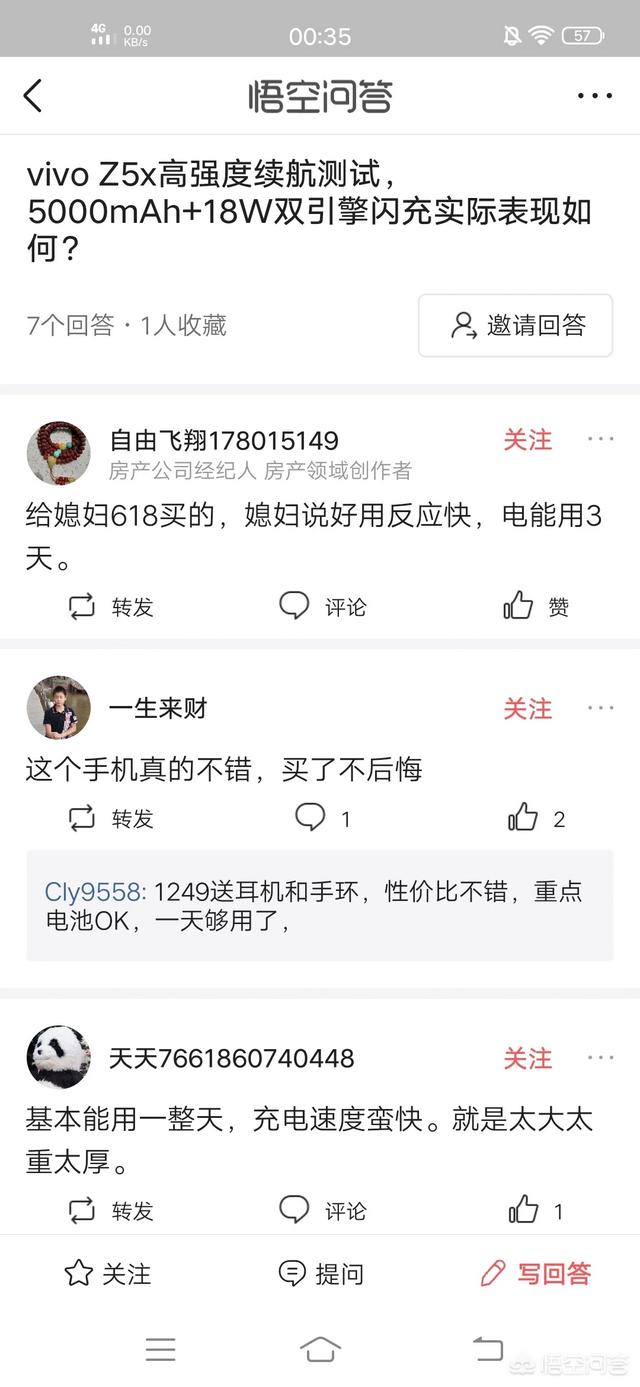This screenshot has width=640, height=1387.
Task: Comment on 自由飞翔178015149's answer
Action: [322, 606]
